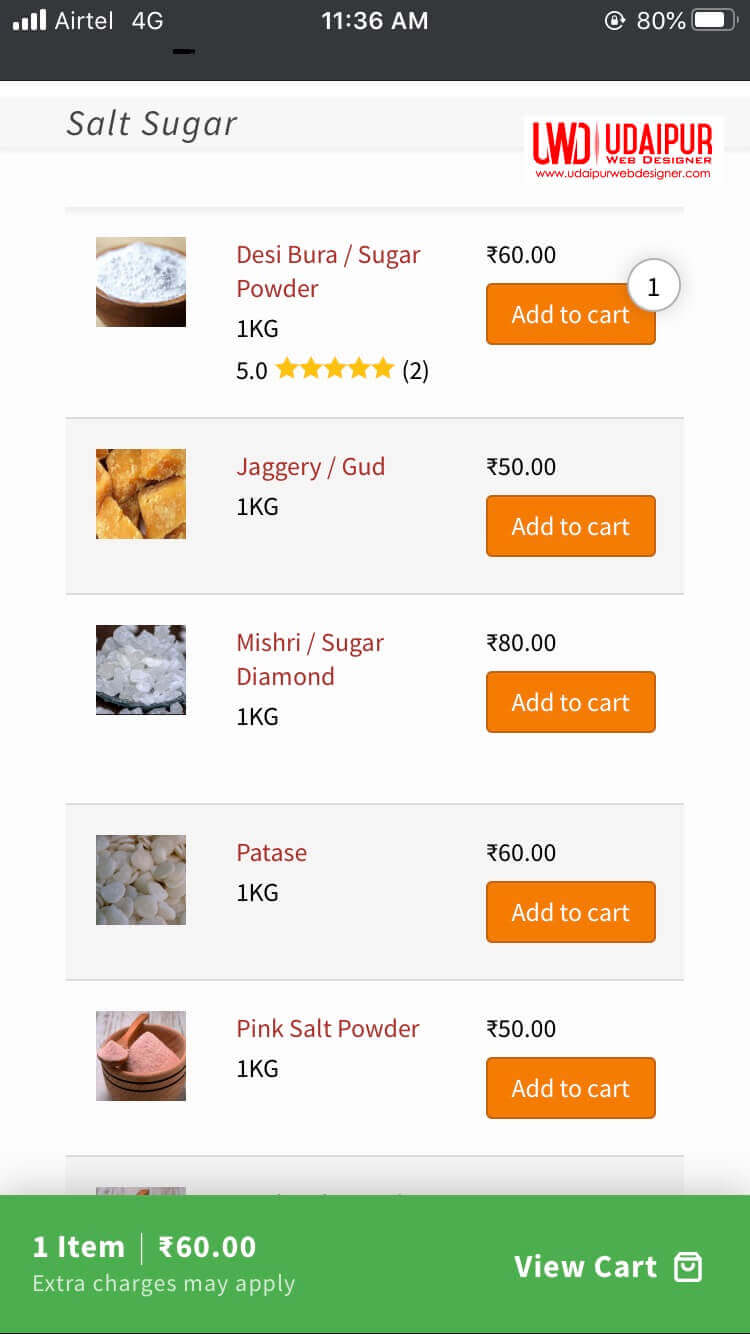Open the Patase product link
Screen dimensions: 750x1334
pos(271,853)
